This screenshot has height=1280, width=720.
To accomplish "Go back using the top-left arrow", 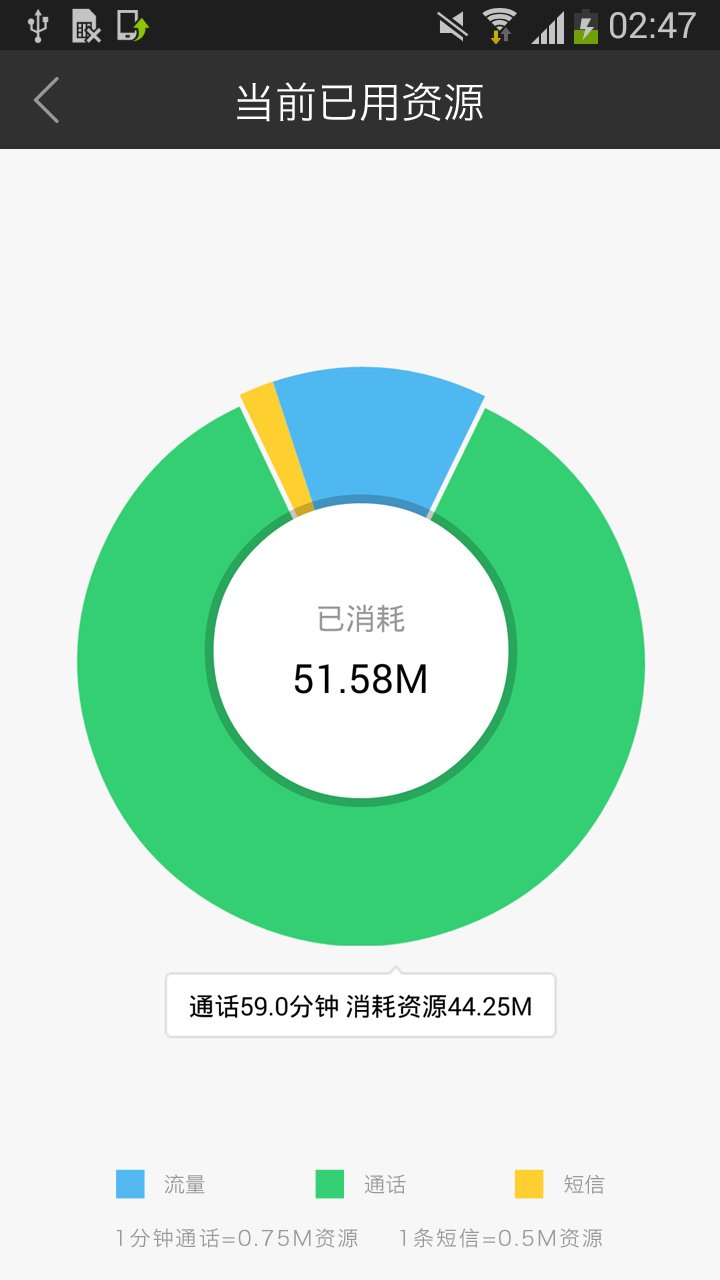I will click(x=46, y=100).
